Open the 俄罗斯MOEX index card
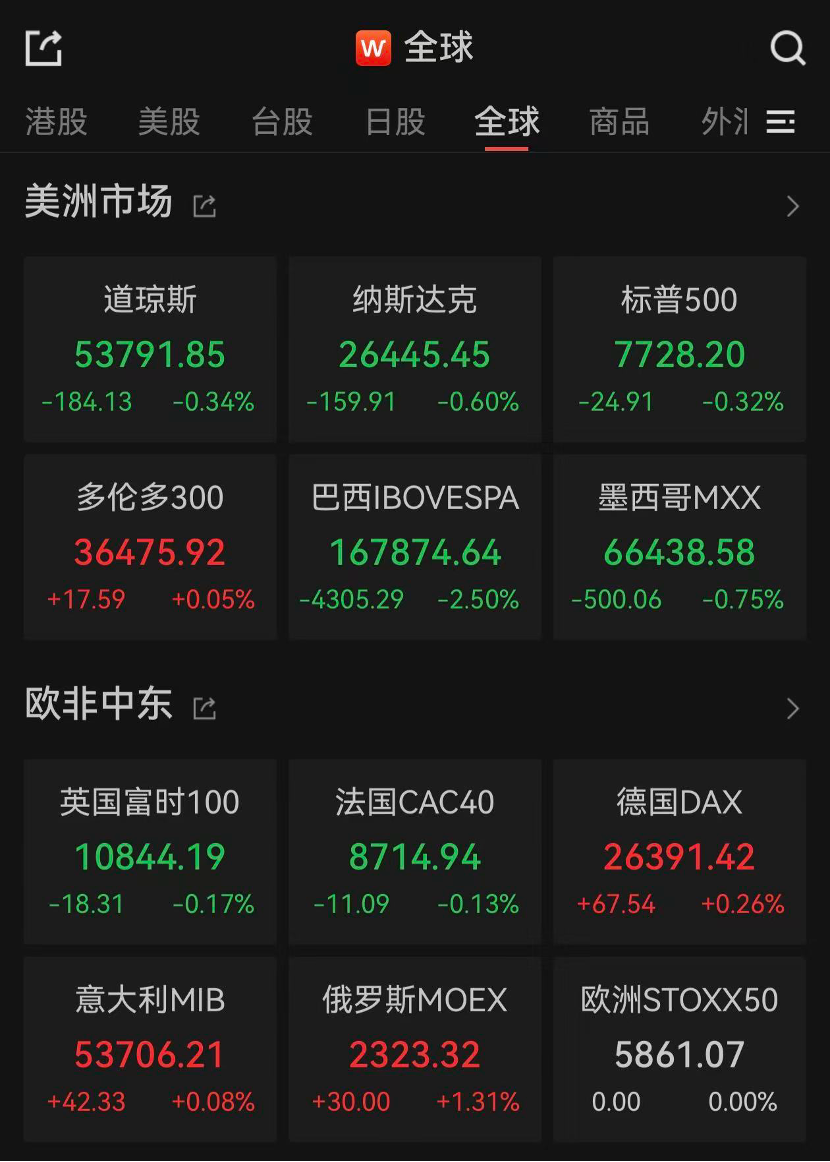Viewport: 830px width, 1162px height. (415, 1049)
